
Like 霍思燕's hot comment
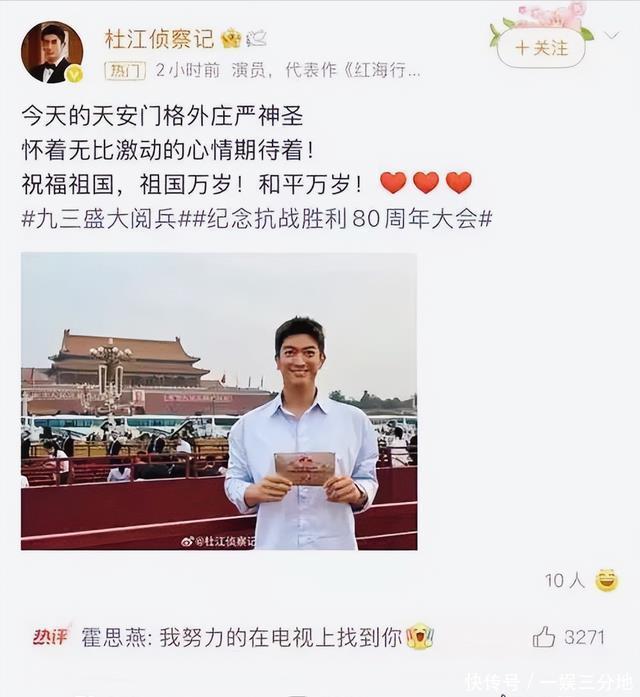point(545,636)
